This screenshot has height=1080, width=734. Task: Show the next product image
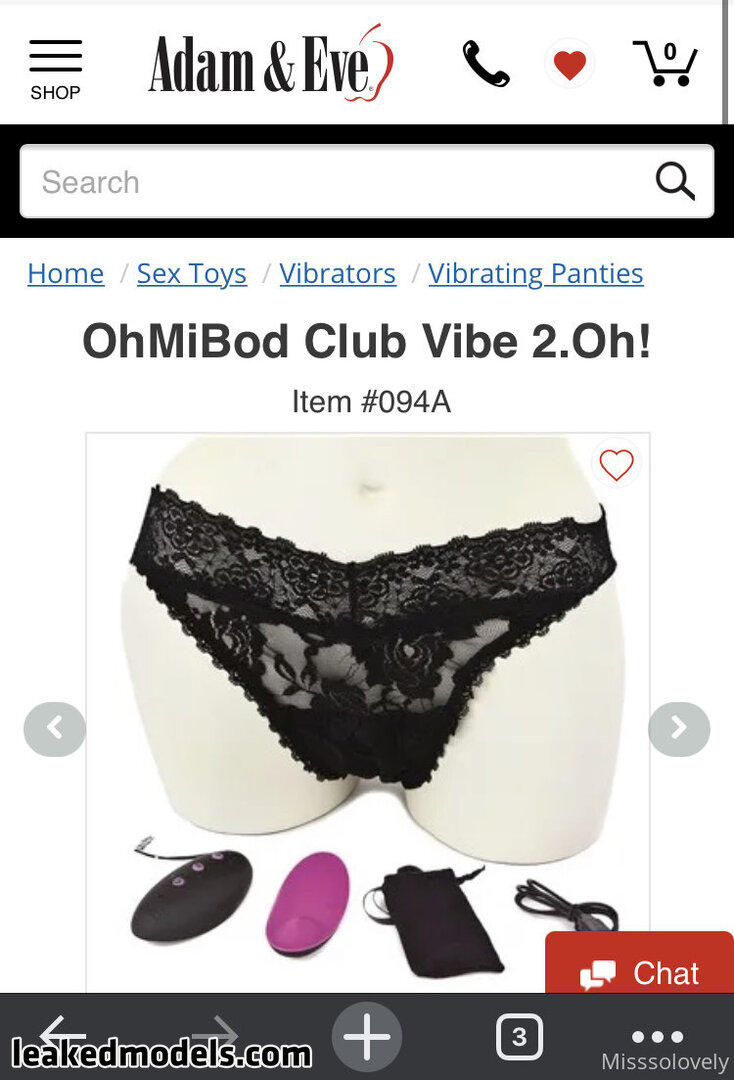(x=679, y=729)
